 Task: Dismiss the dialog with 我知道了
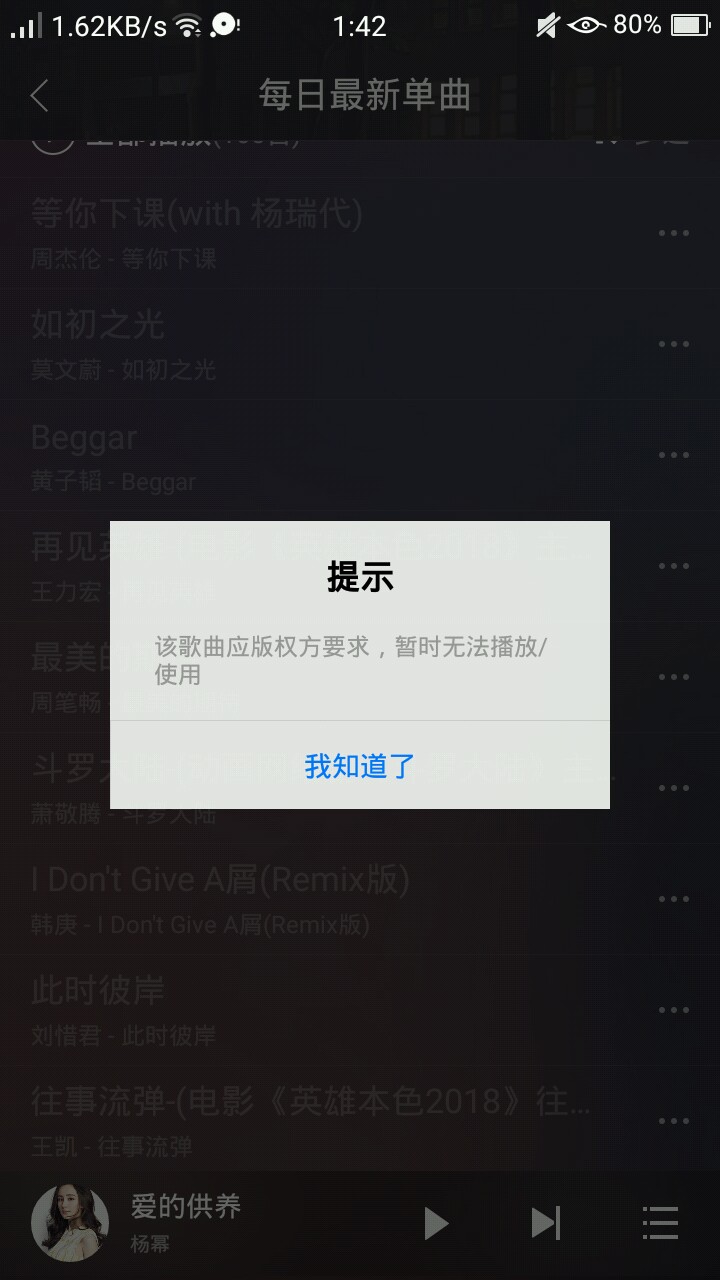click(360, 766)
